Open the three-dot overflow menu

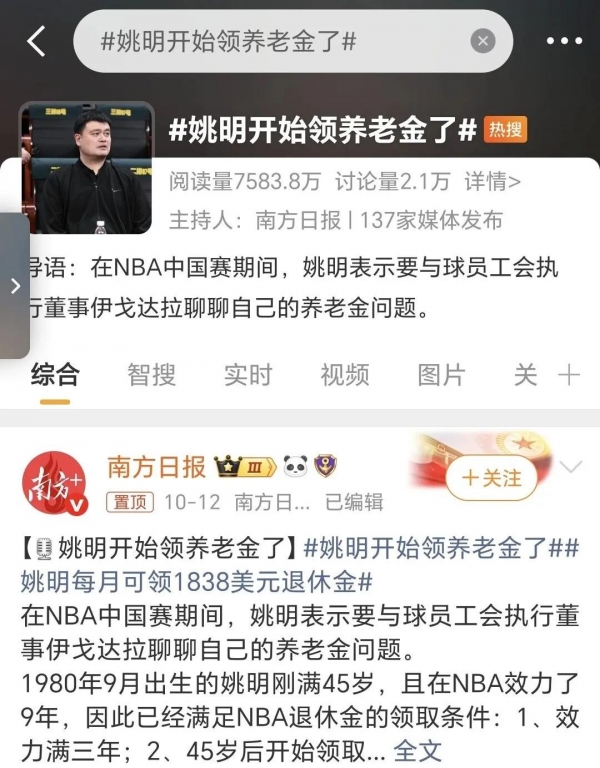[x=564, y=41]
